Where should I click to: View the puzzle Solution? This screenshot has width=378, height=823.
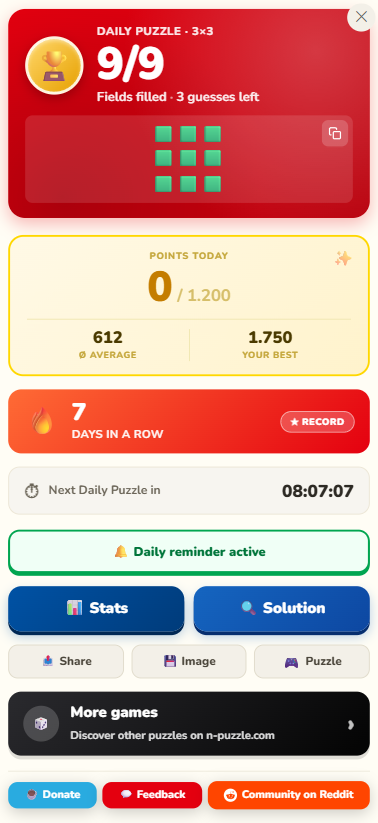282,608
